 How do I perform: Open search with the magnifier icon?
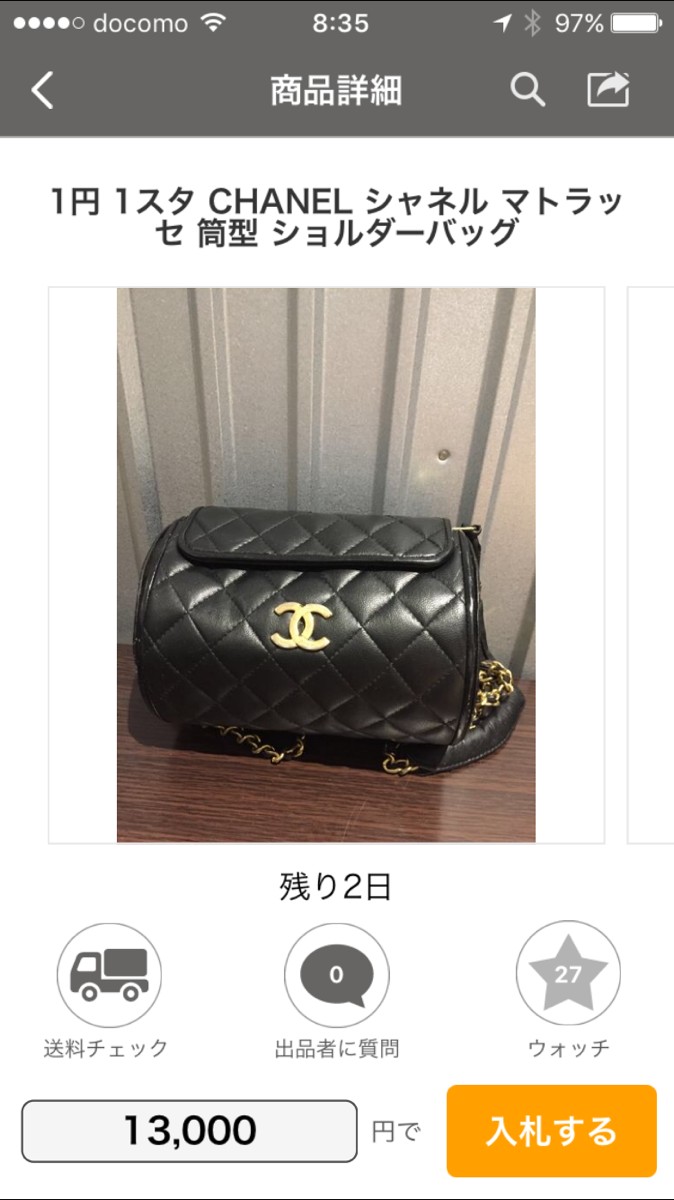coord(527,90)
